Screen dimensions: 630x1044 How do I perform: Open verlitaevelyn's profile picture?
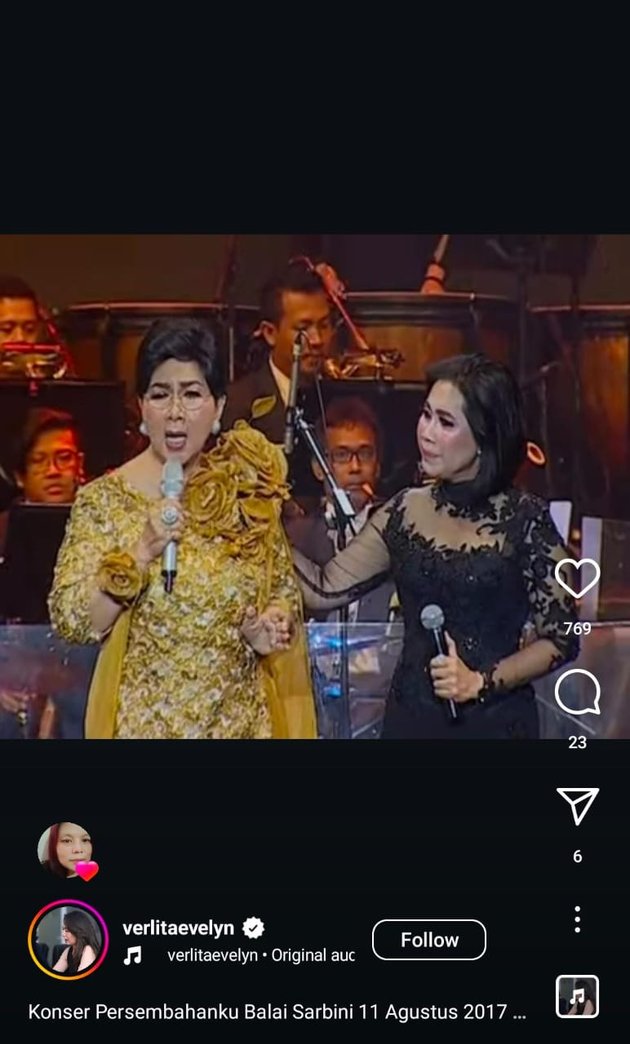click(68, 940)
